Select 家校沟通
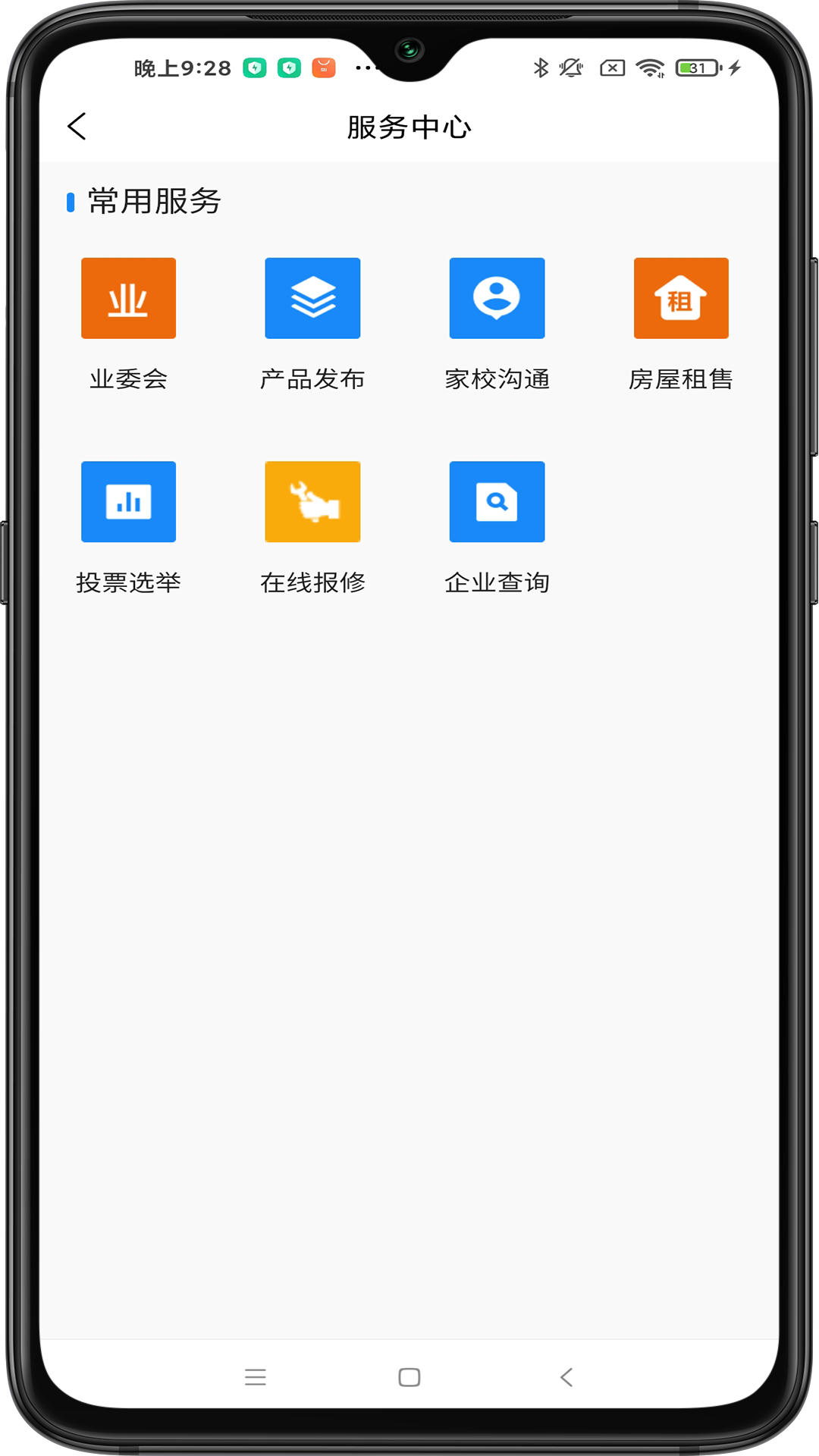 (497, 299)
